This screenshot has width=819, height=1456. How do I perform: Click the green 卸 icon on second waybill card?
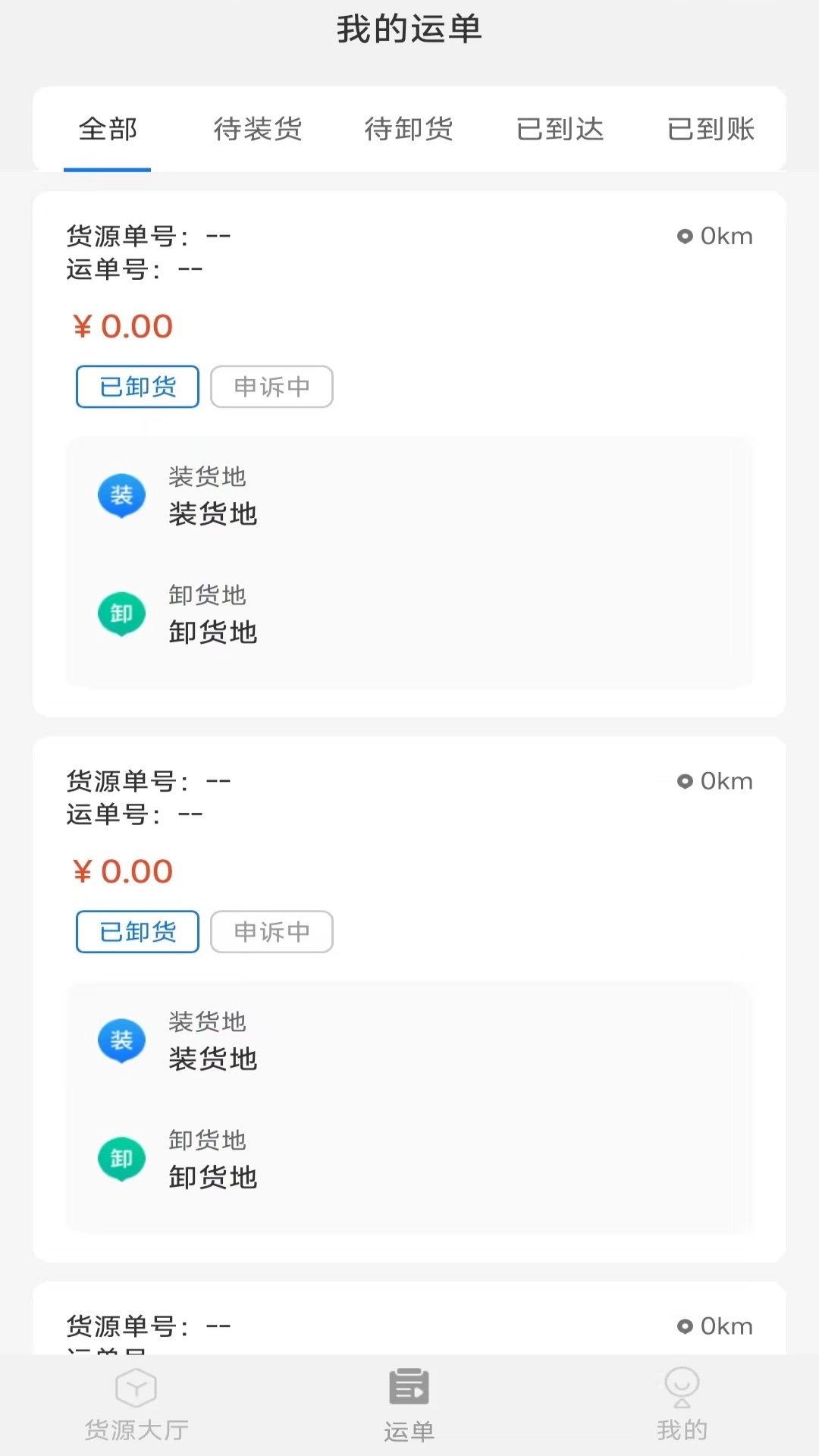[x=121, y=1159]
